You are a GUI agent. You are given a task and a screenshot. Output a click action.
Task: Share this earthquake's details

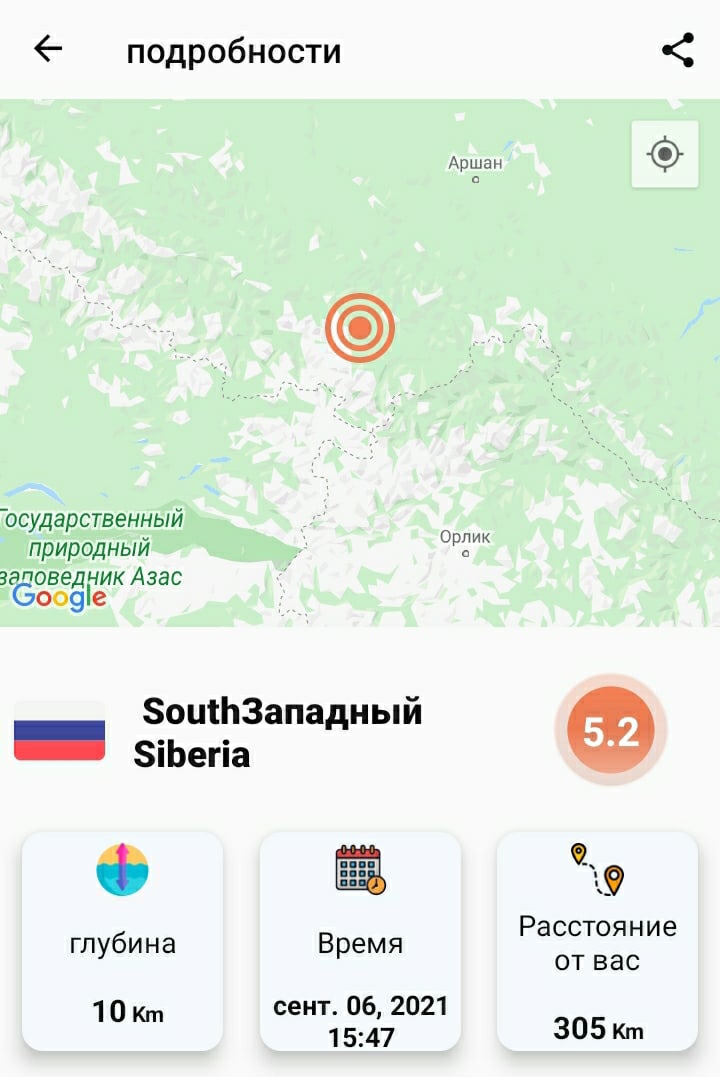[677, 50]
